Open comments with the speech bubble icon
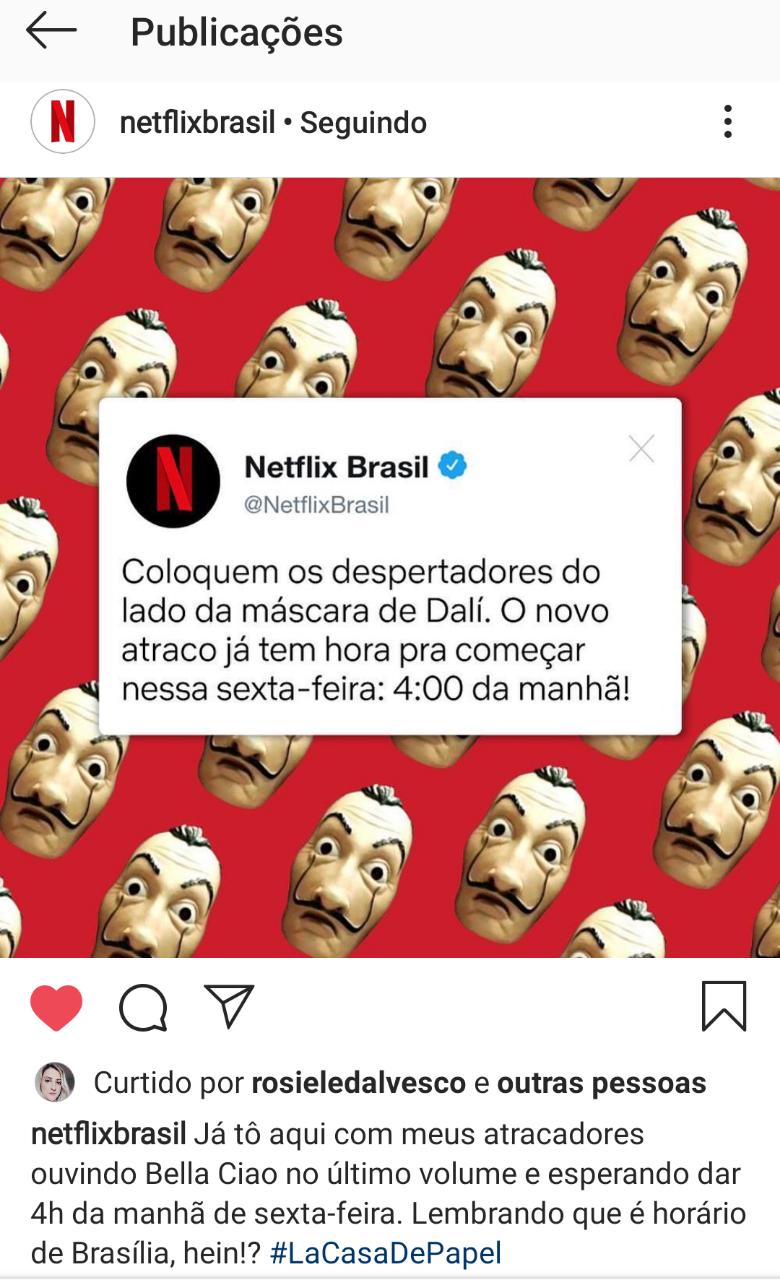Viewport: 780px width, 1280px height. tap(143, 1007)
